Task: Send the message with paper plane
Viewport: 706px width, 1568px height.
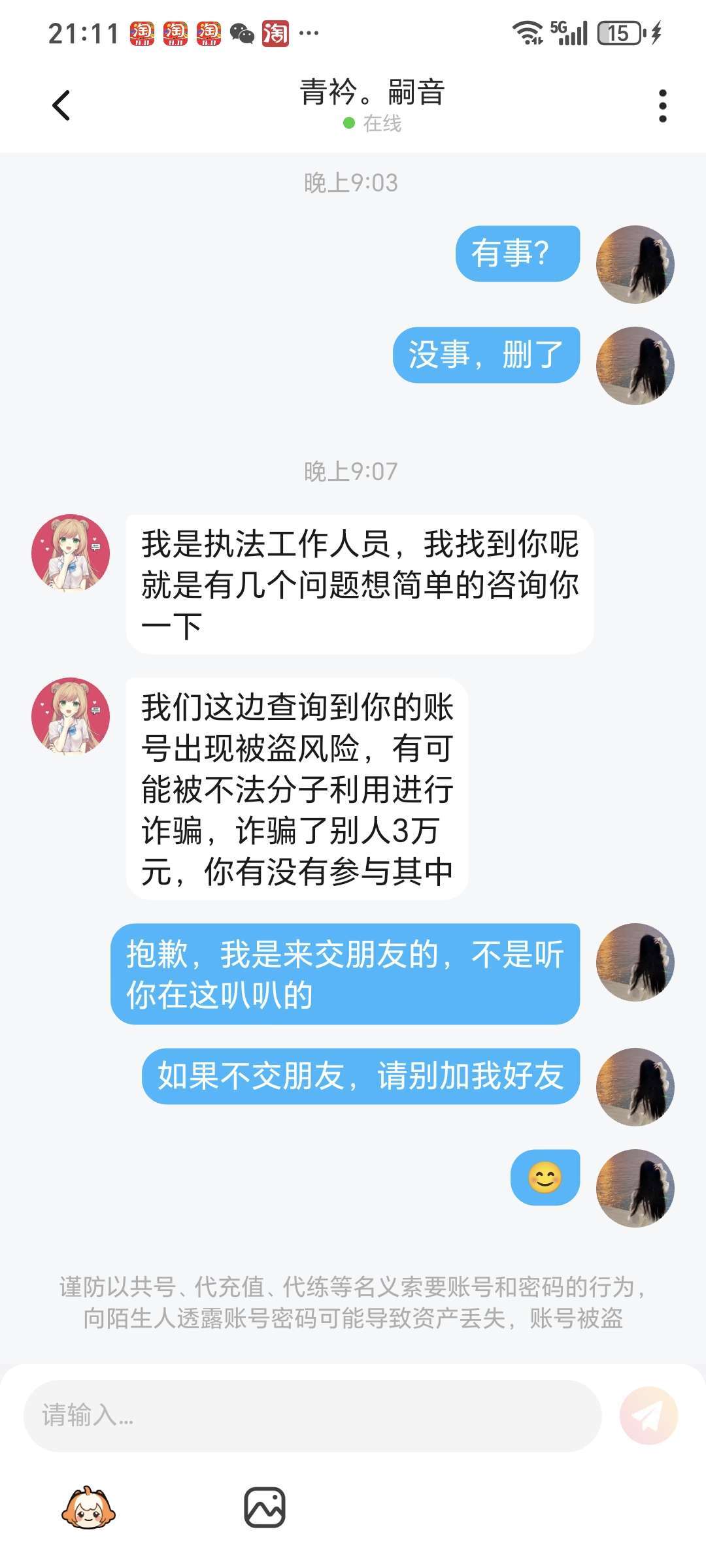Action: 648,1416
